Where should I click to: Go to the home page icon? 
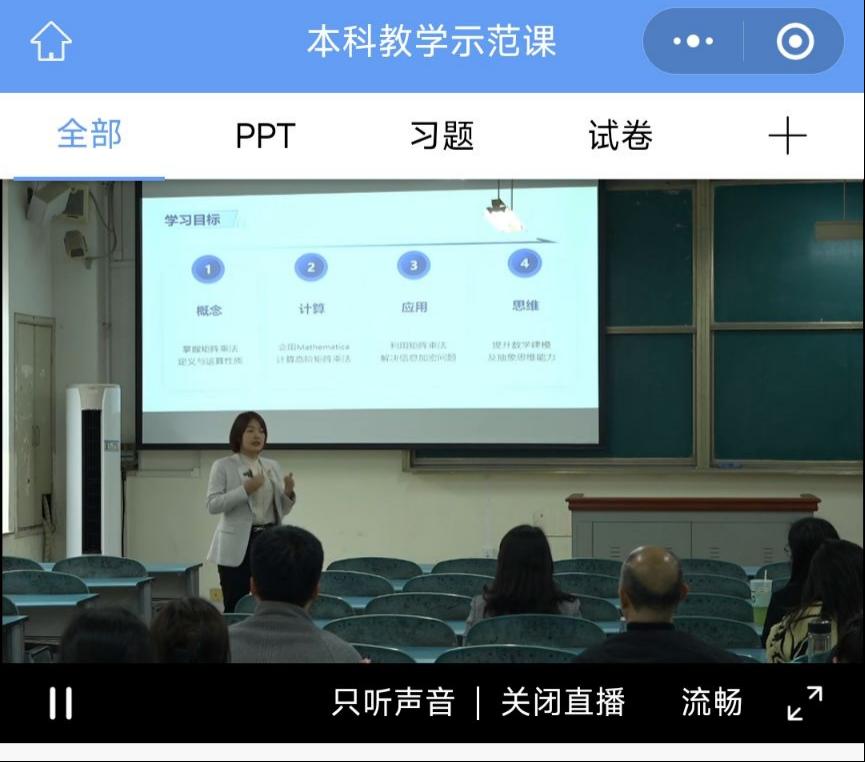coord(50,42)
